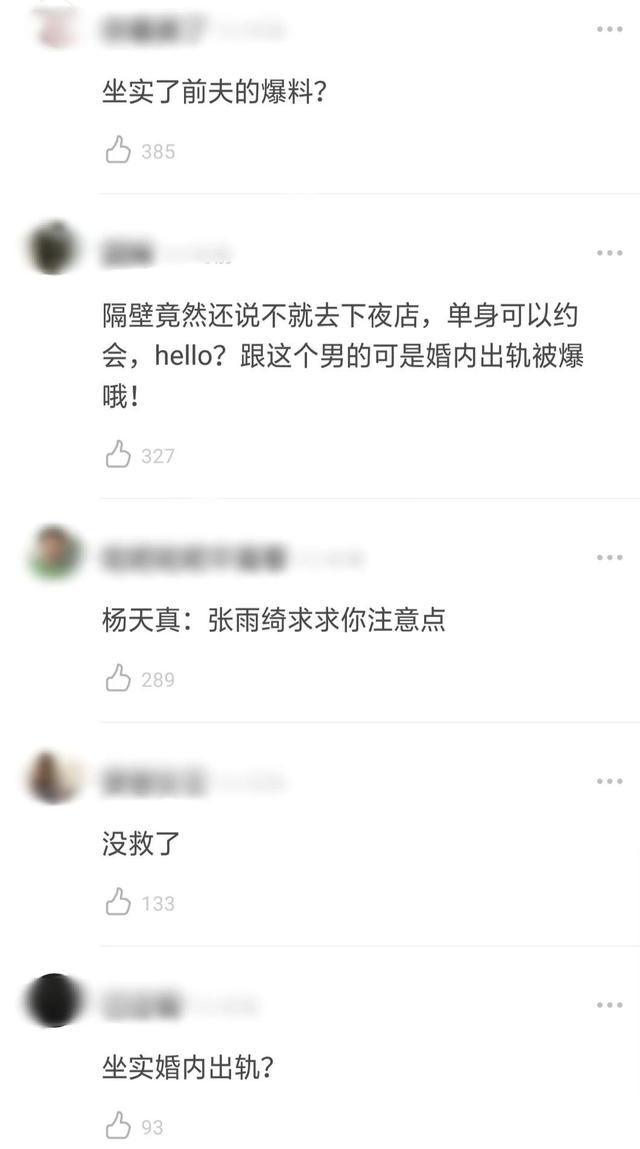Like the comment starting with "隔壁竟然还说"
Viewport: 640px width, 1149px height.
point(118,455)
